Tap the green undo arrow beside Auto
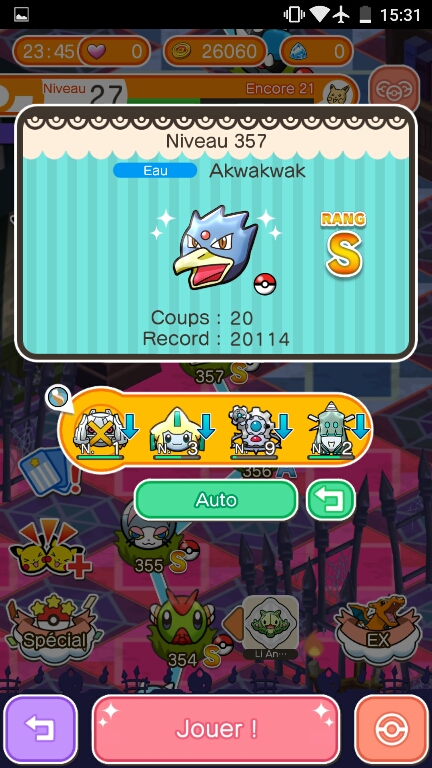432x768 pixels. (x=331, y=500)
